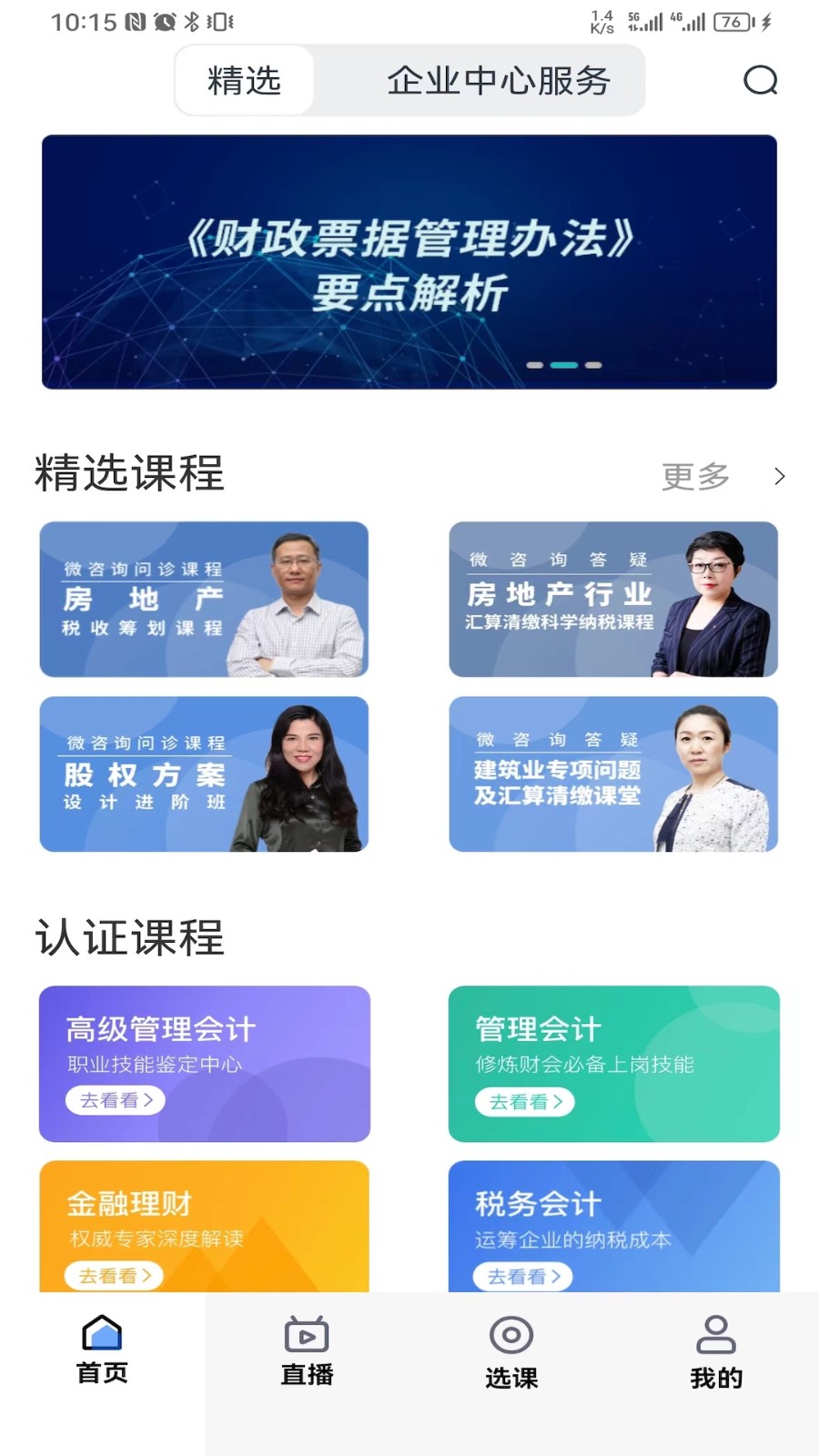Switch to the 精选 tab

click(x=244, y=81)
